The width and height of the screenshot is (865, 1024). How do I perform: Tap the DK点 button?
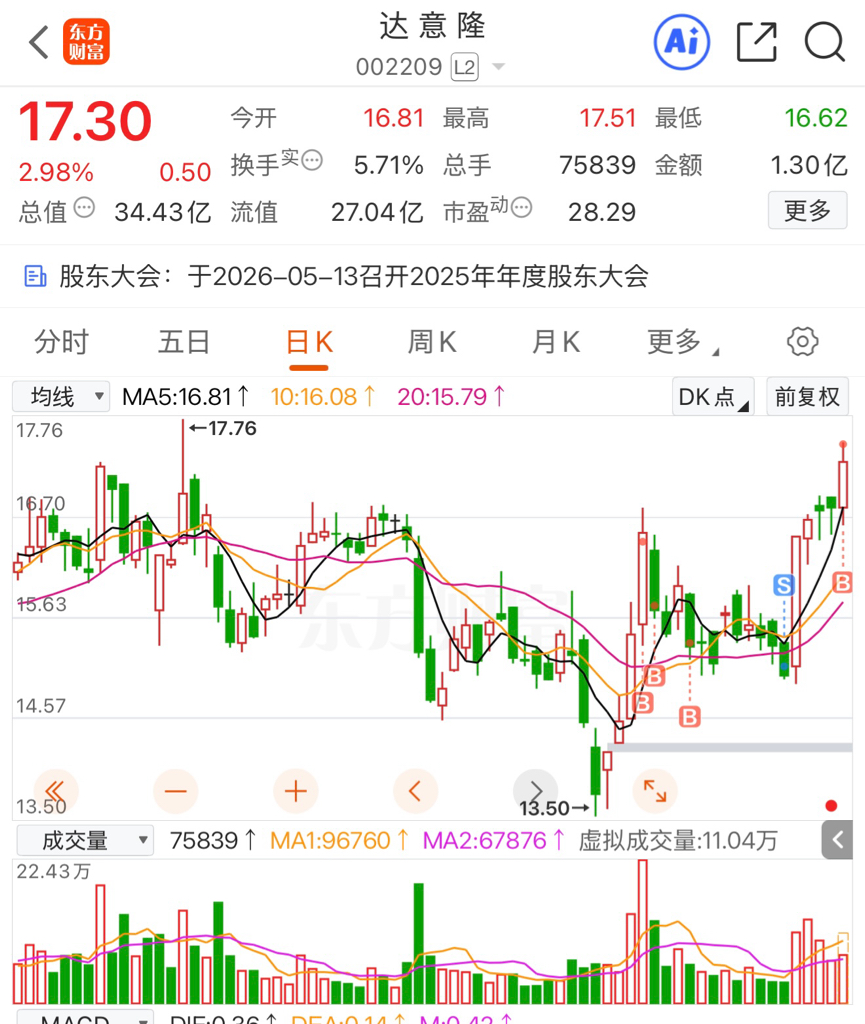(x=713, y=396)
